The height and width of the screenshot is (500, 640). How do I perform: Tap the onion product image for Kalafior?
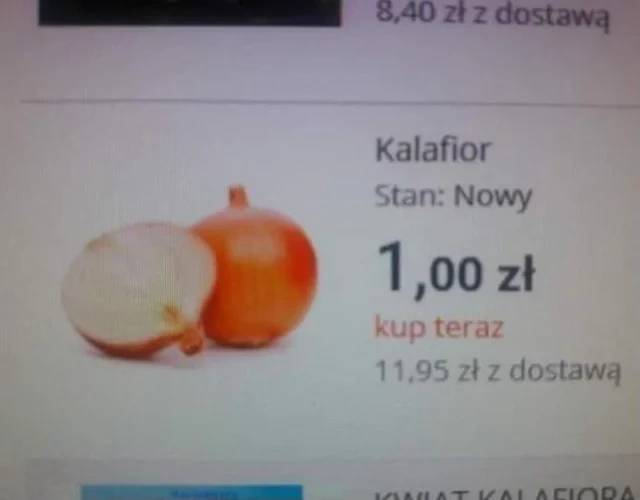coord(190,275)
